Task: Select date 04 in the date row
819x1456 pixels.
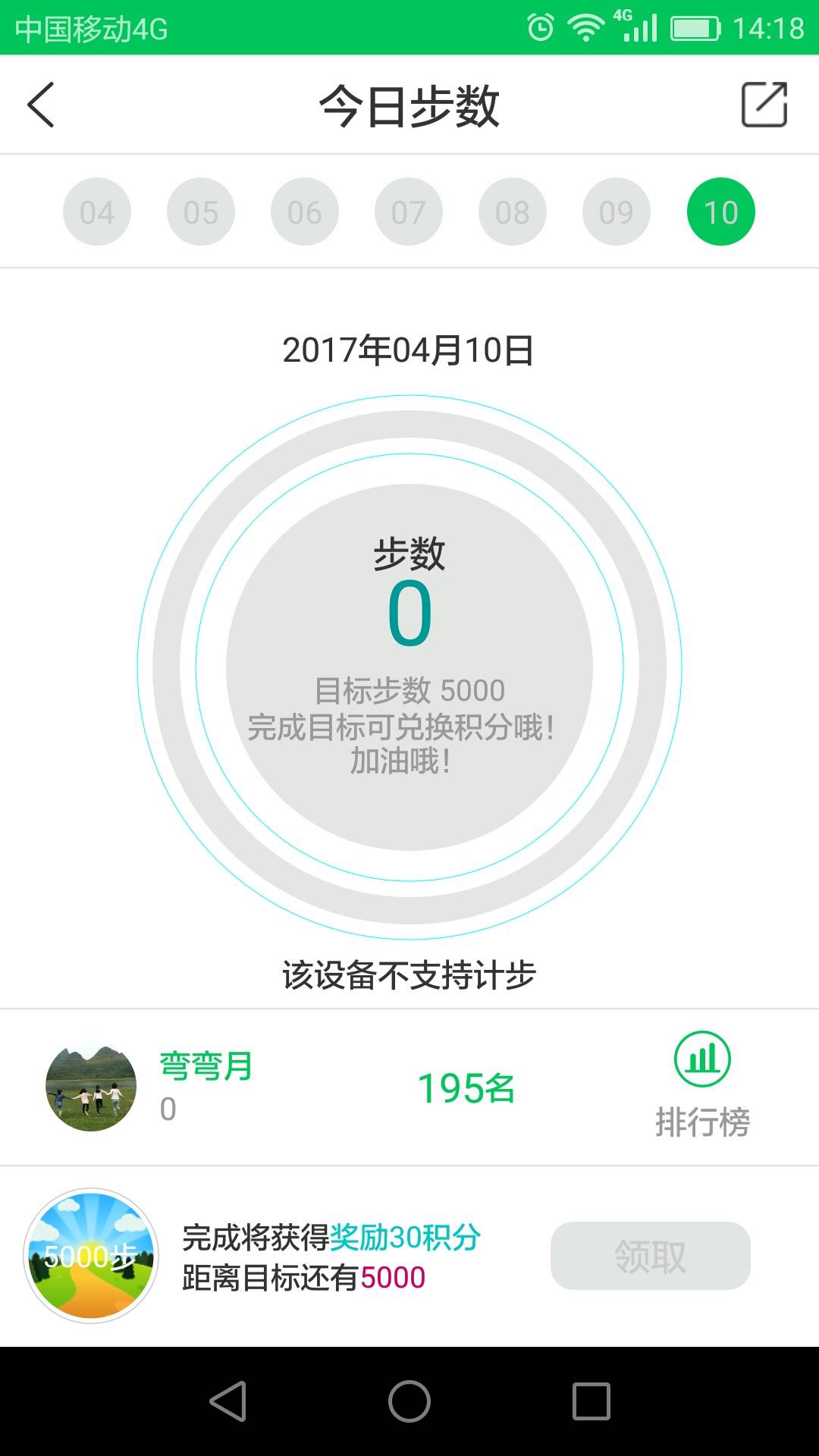Action: click(x=97, y=212)
